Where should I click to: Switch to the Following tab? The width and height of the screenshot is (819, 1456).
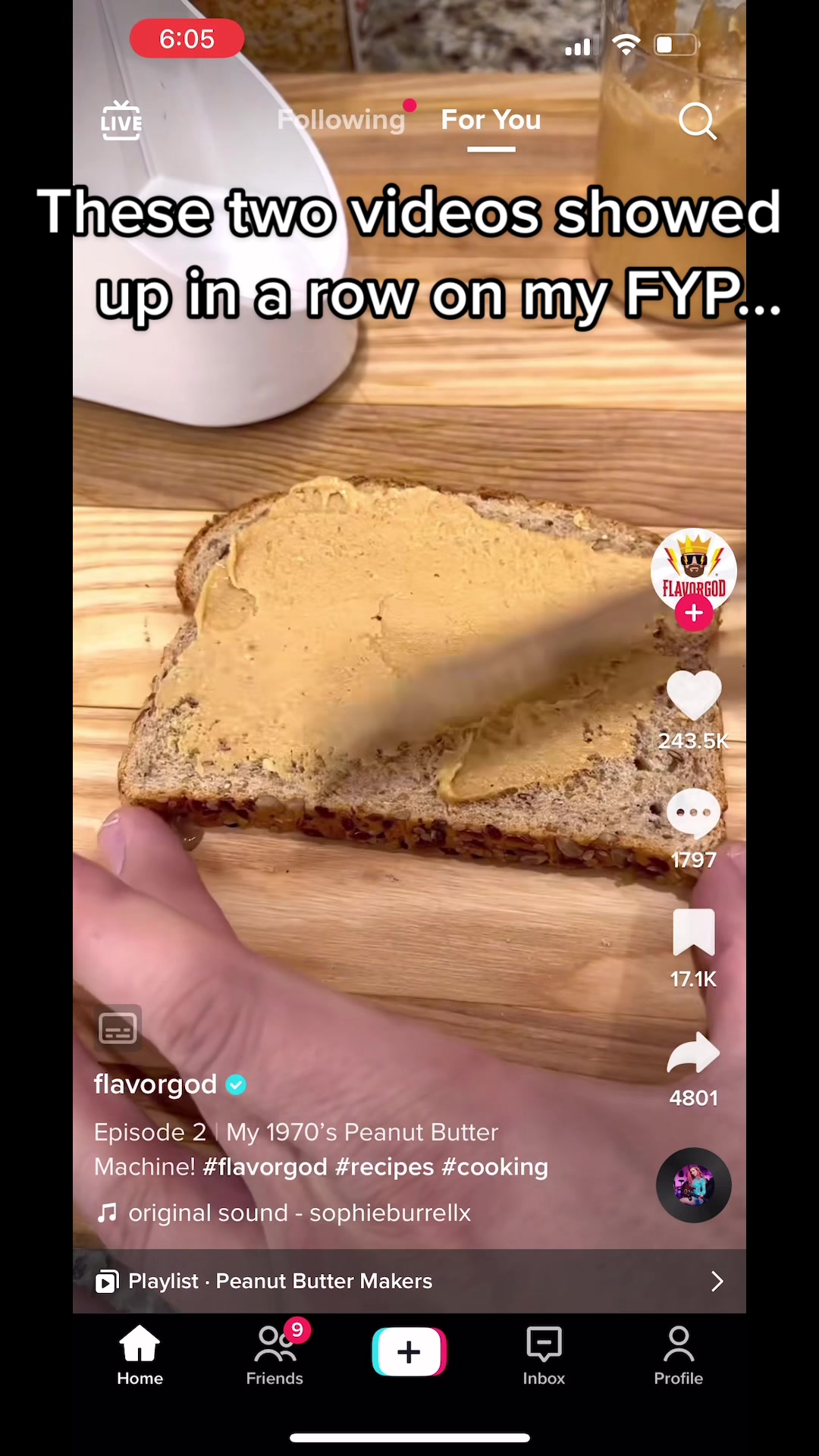click(341, 120)
